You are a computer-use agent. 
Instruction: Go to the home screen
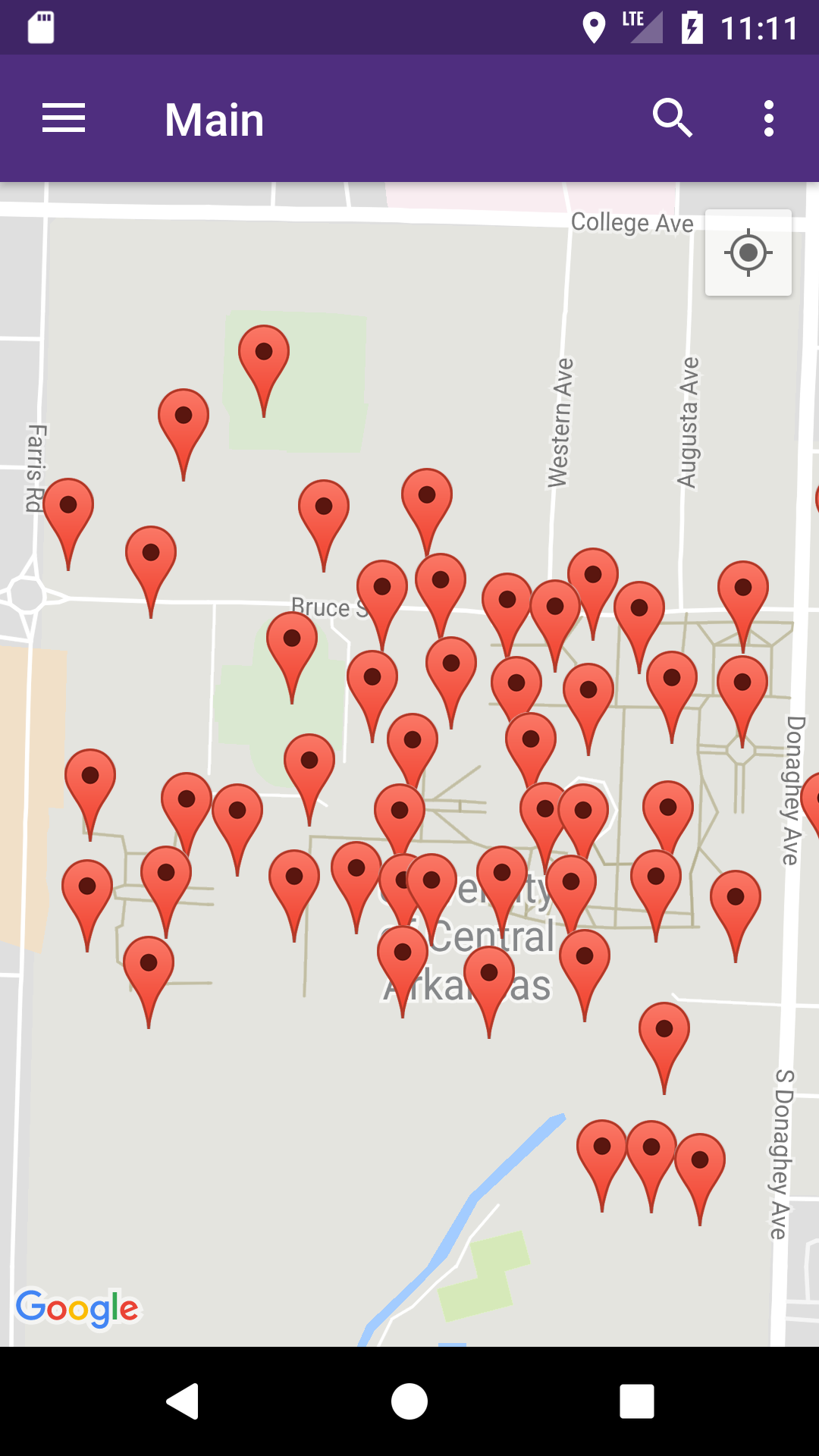[x=409, y=1401]
